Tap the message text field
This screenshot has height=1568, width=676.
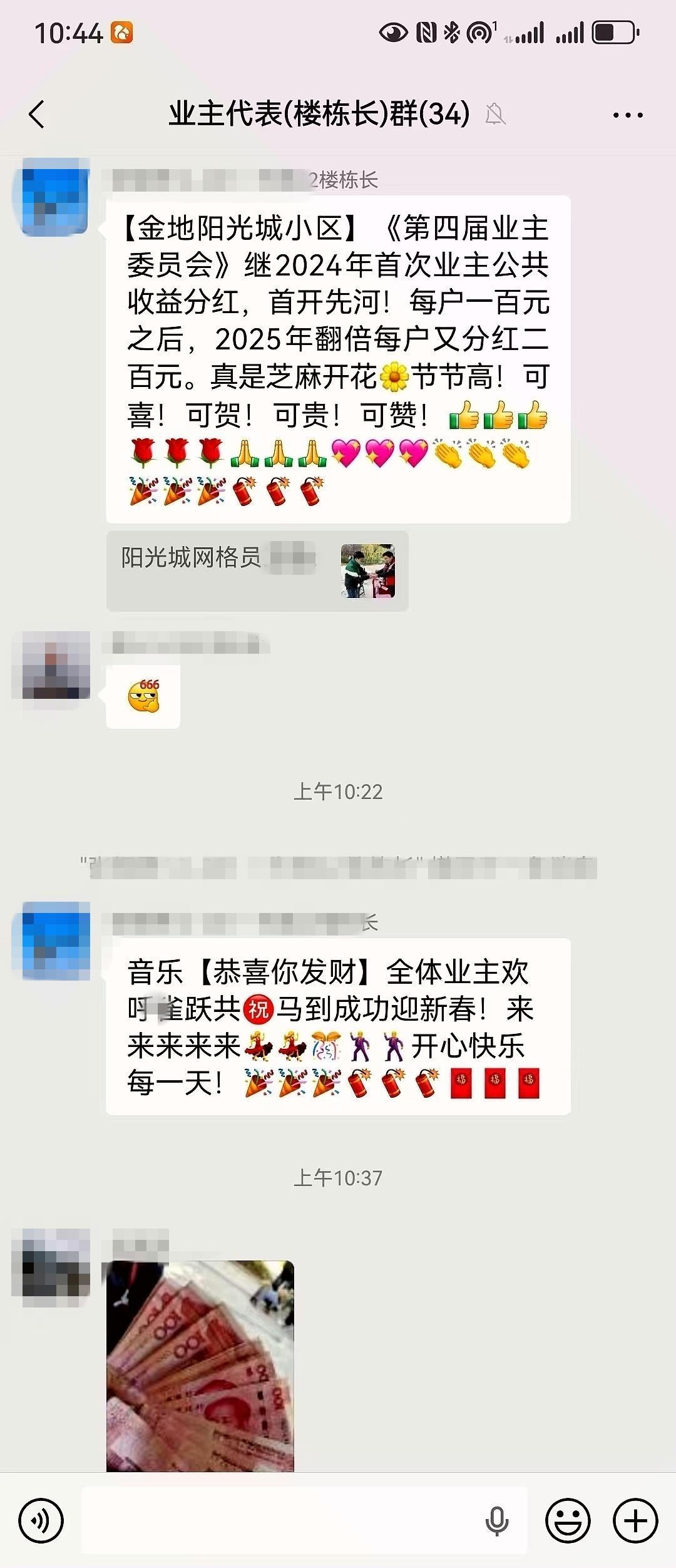tap(282, 1520)
